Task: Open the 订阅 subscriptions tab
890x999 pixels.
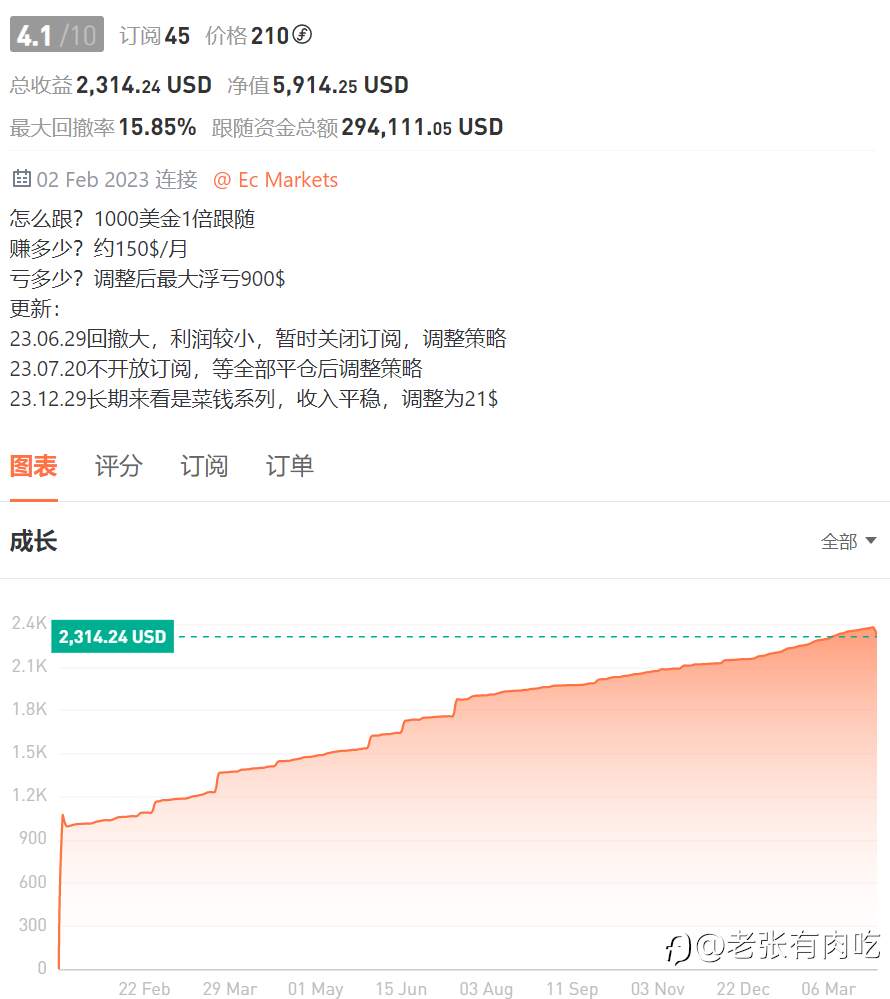Action: (203, 465)
